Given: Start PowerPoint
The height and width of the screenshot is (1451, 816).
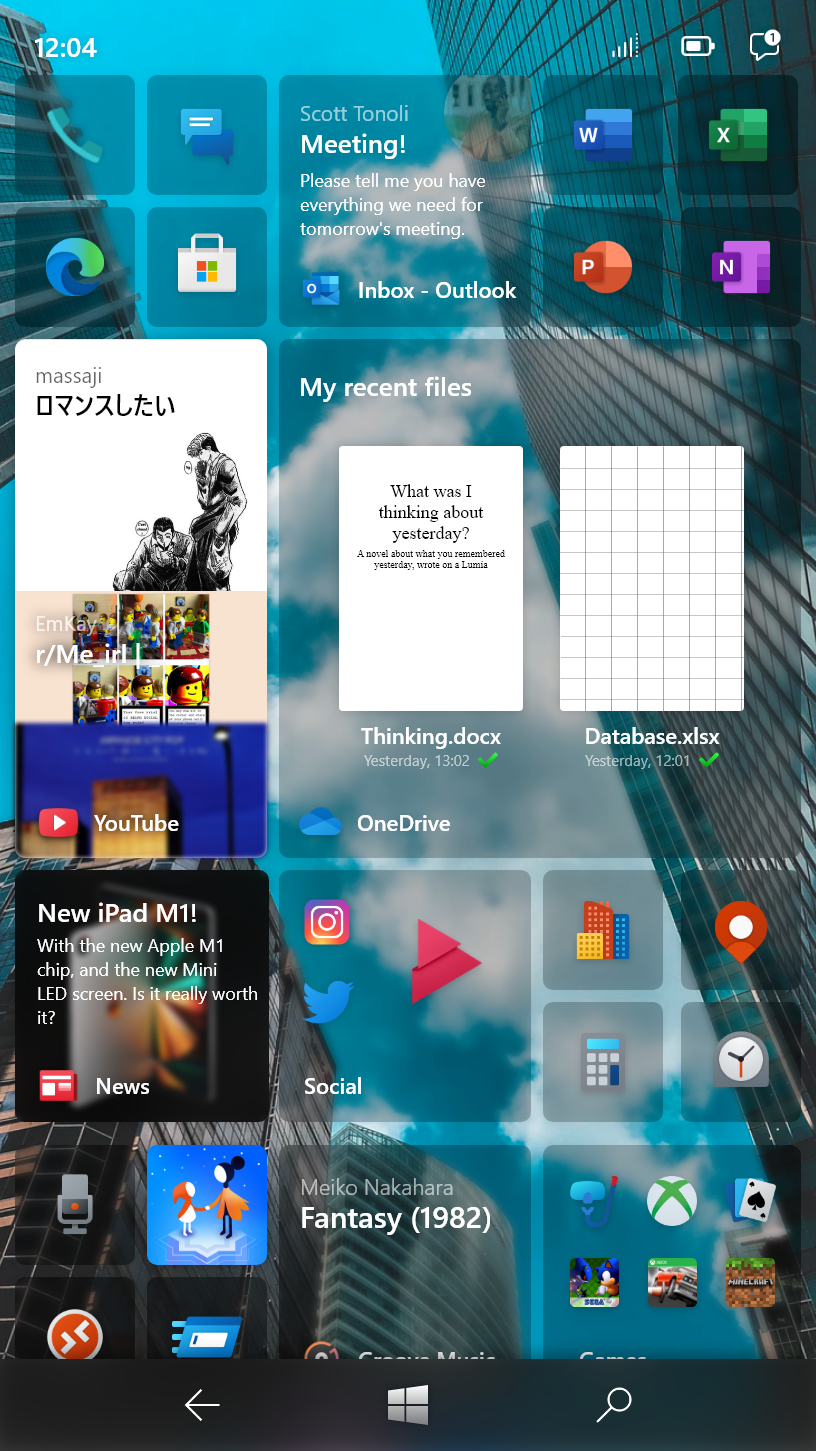Looking at the screenshot, I should point(603,266).
